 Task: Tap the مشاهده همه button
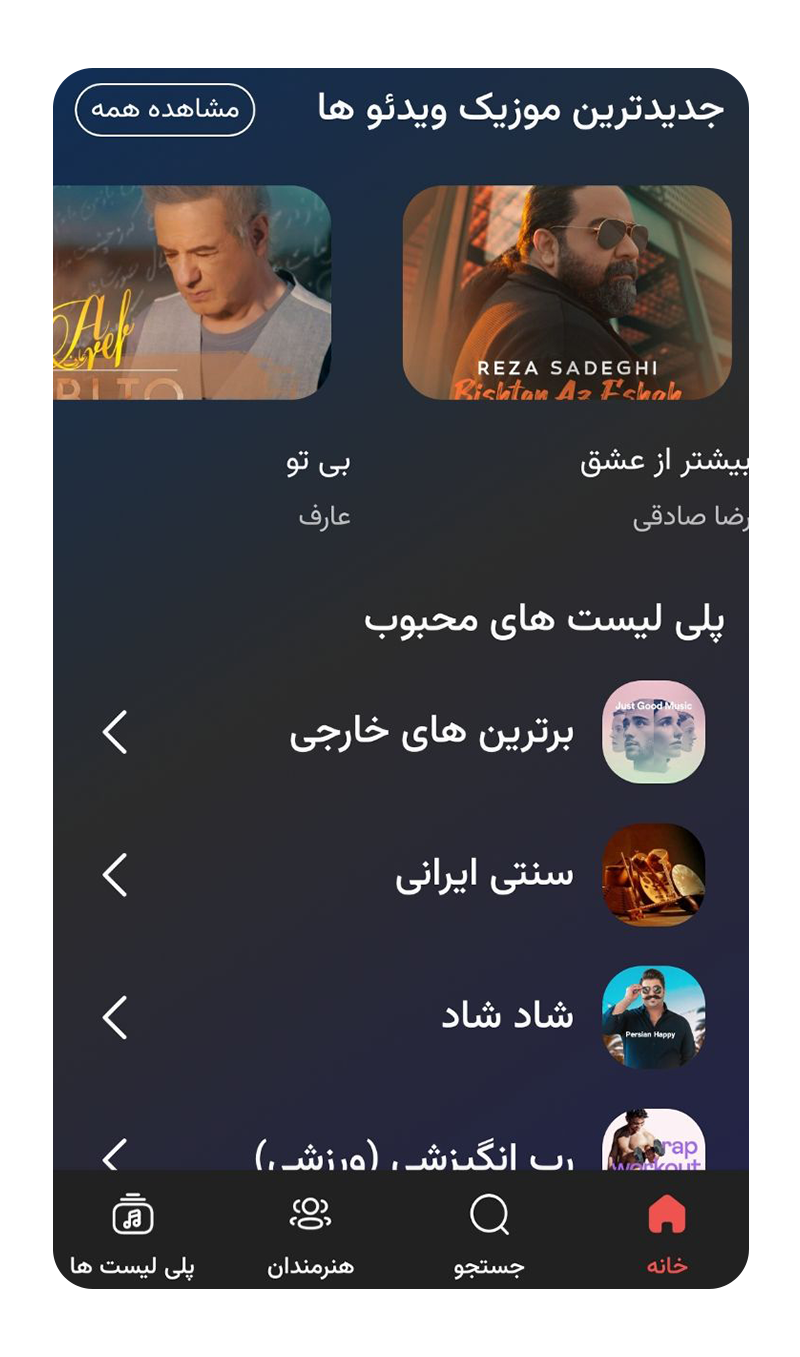coord(165,110)
